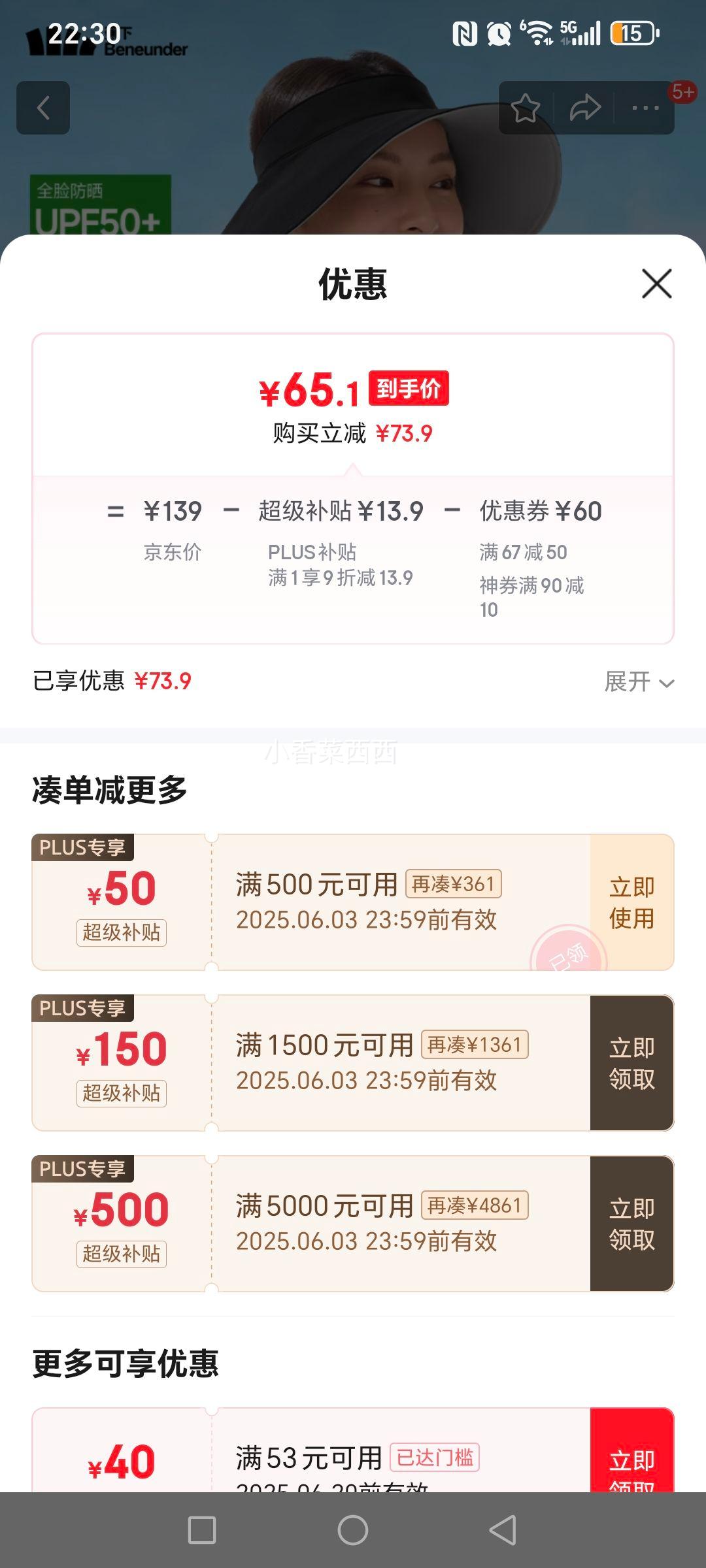The width and height of the screenshot is (706, 1568).
Task: Share this product
Action: tap(584, 108)
